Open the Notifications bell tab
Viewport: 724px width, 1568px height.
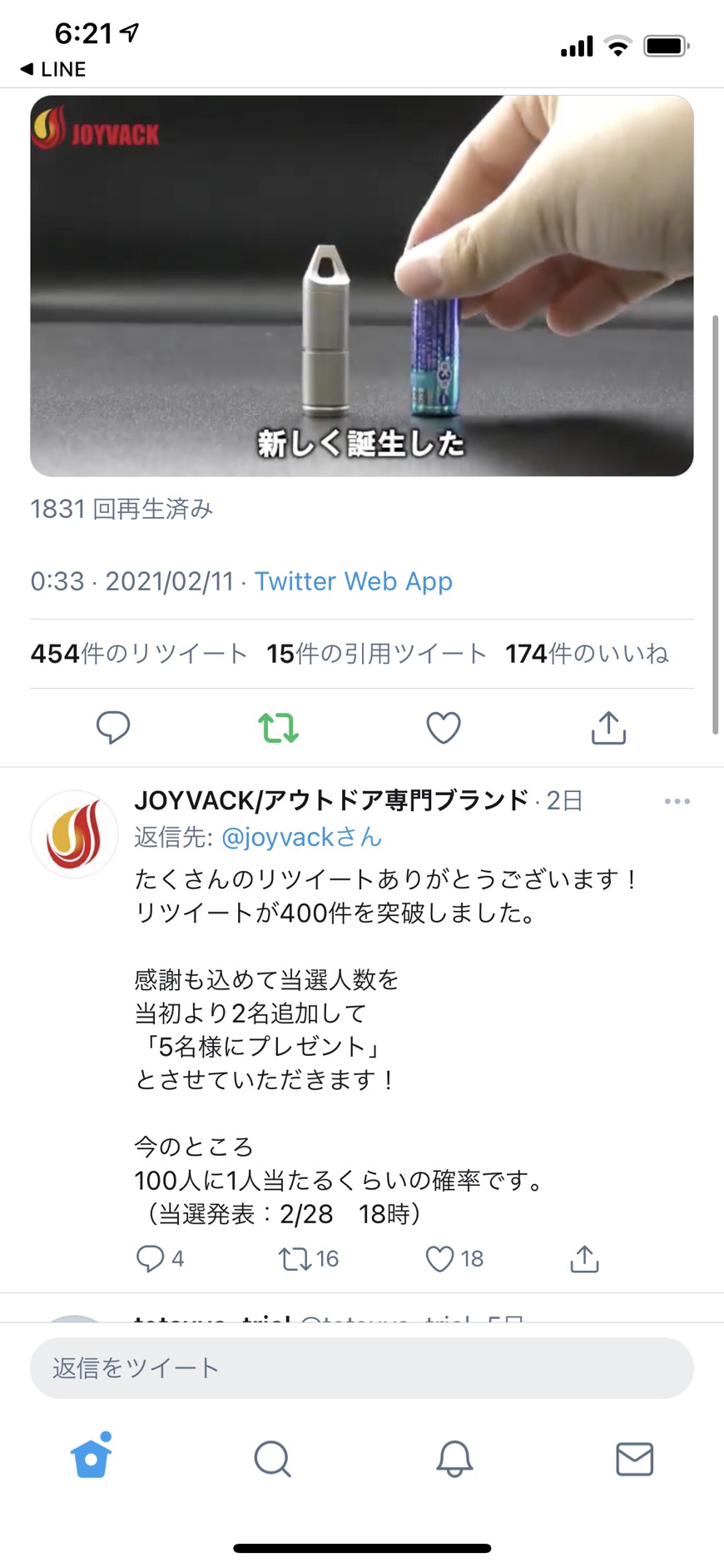(x=454, y=1458)
